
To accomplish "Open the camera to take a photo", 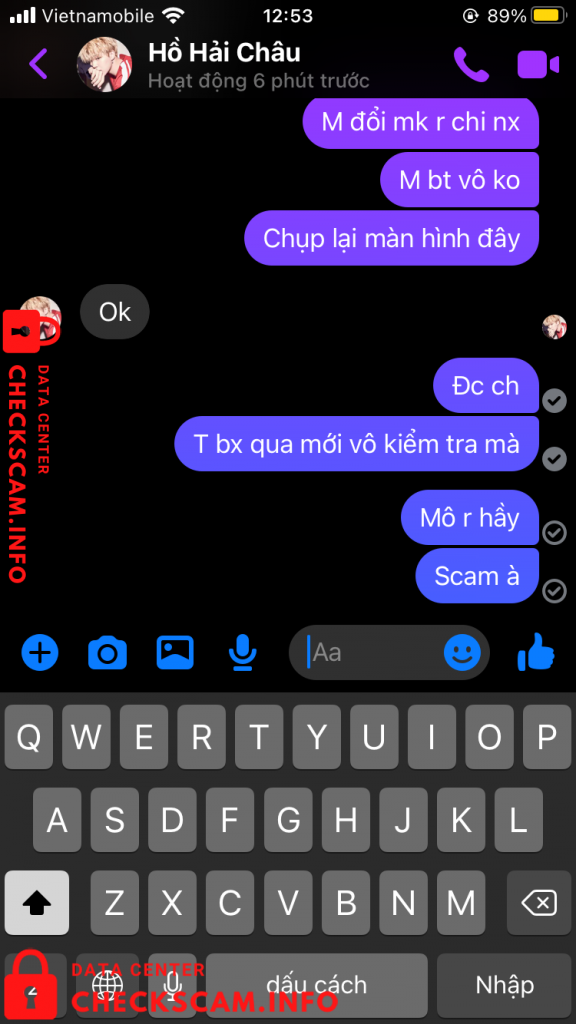I will (108, 652).
